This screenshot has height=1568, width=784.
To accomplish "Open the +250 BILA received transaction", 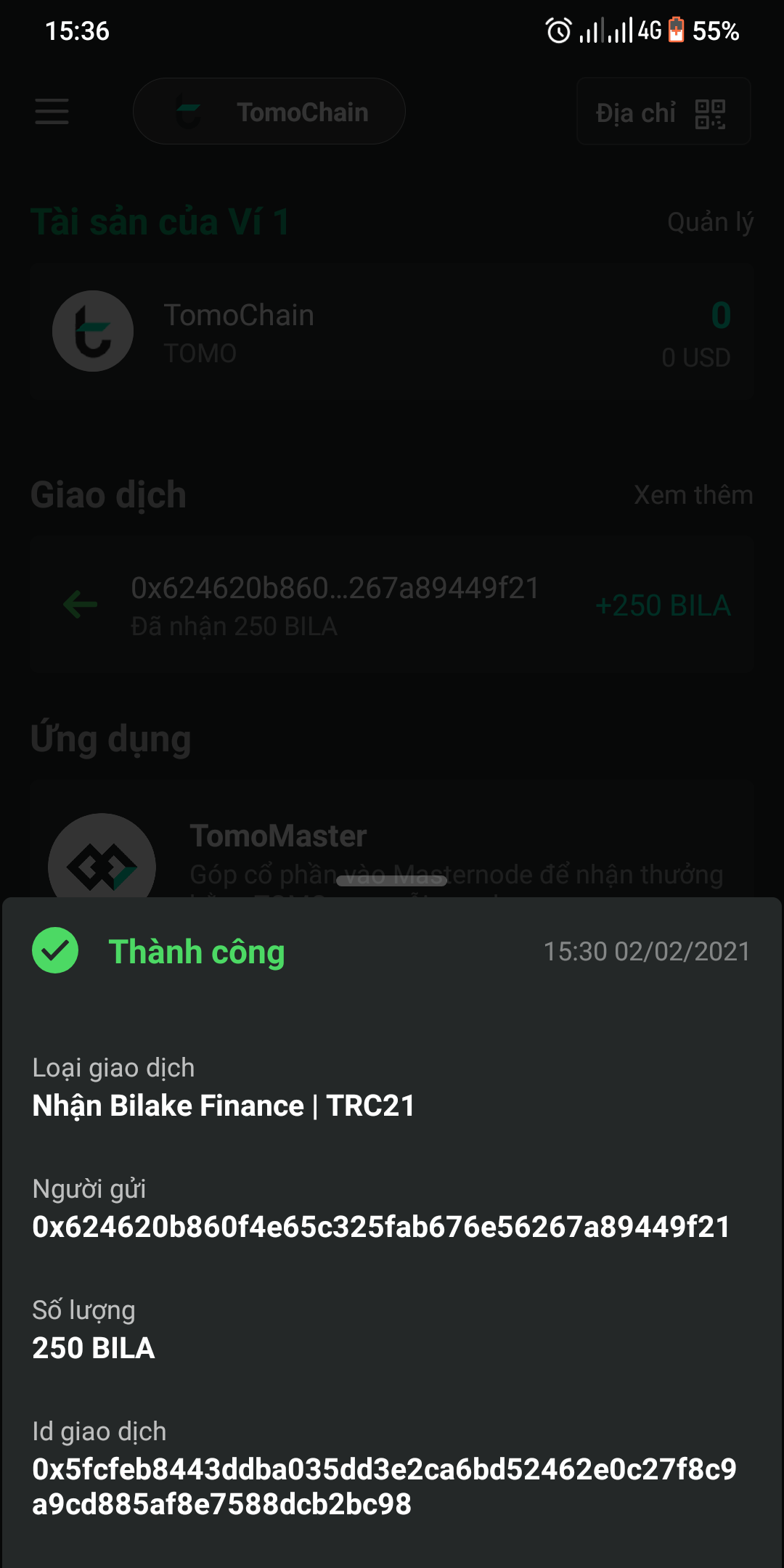I will [x=392, y=605].
